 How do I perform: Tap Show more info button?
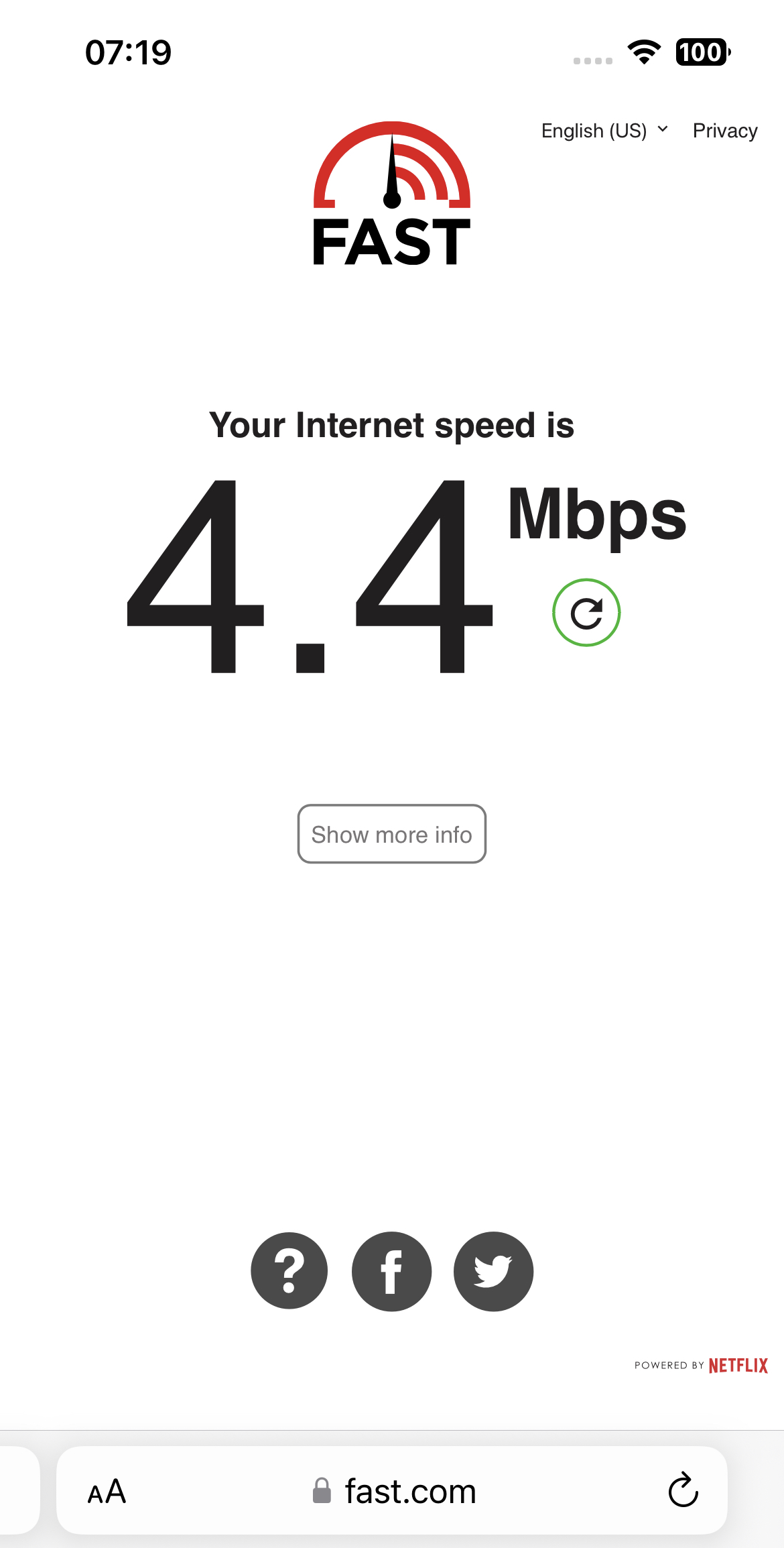(x=391, y=834)
